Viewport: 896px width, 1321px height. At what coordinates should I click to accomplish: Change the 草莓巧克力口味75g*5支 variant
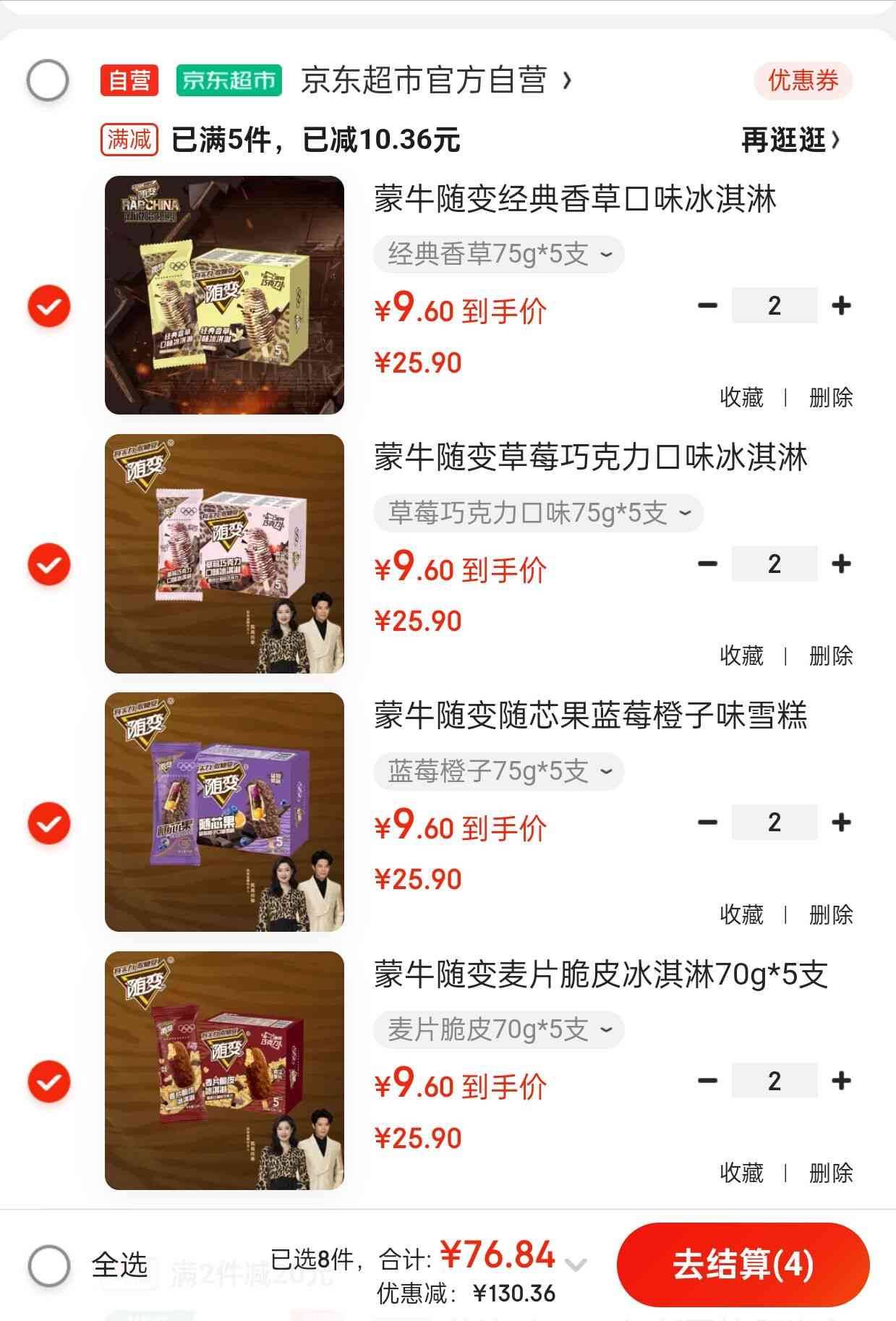click(539, 513)
